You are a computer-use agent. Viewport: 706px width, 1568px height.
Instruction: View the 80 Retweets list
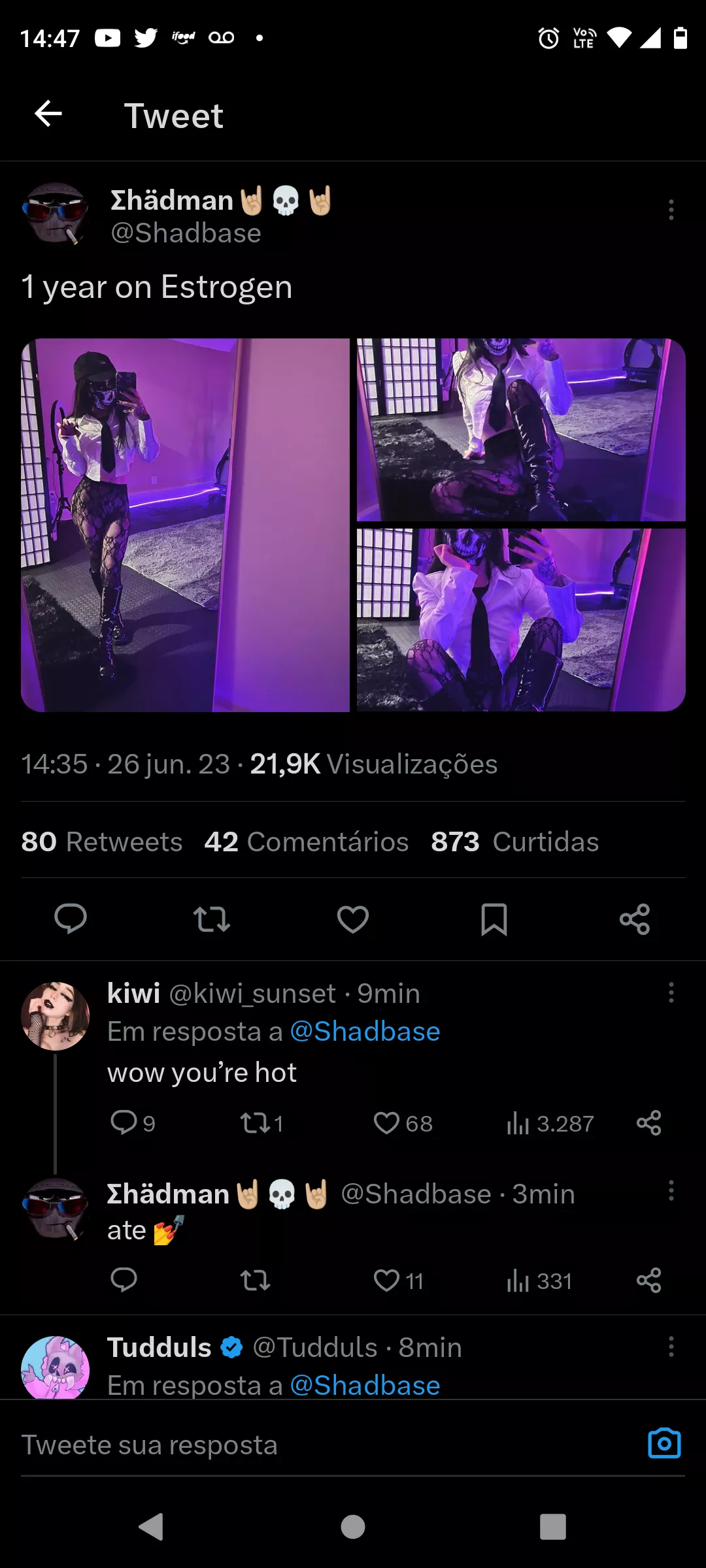click(x=102, y=841)
